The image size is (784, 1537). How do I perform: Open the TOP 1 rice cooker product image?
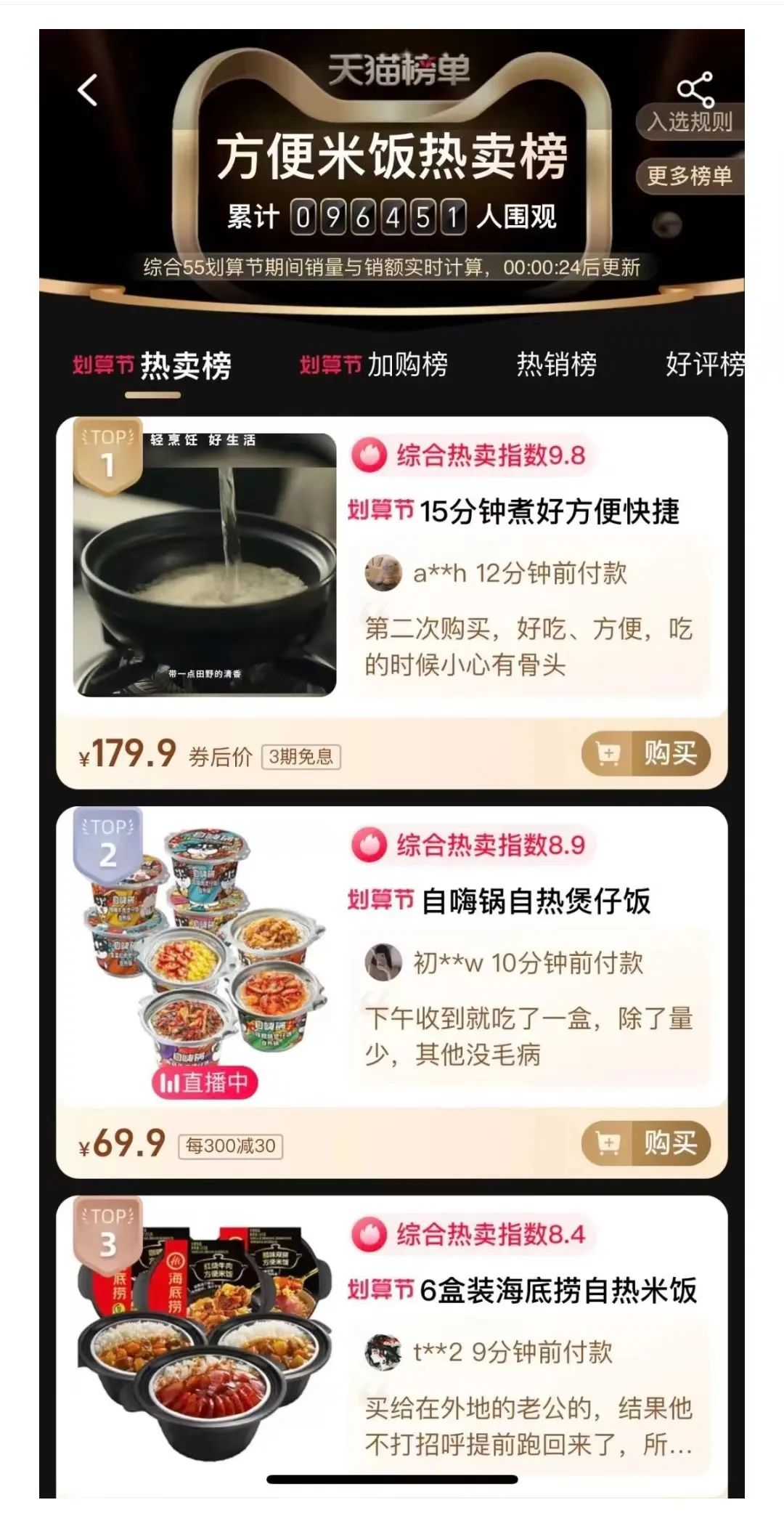(205, 564)
